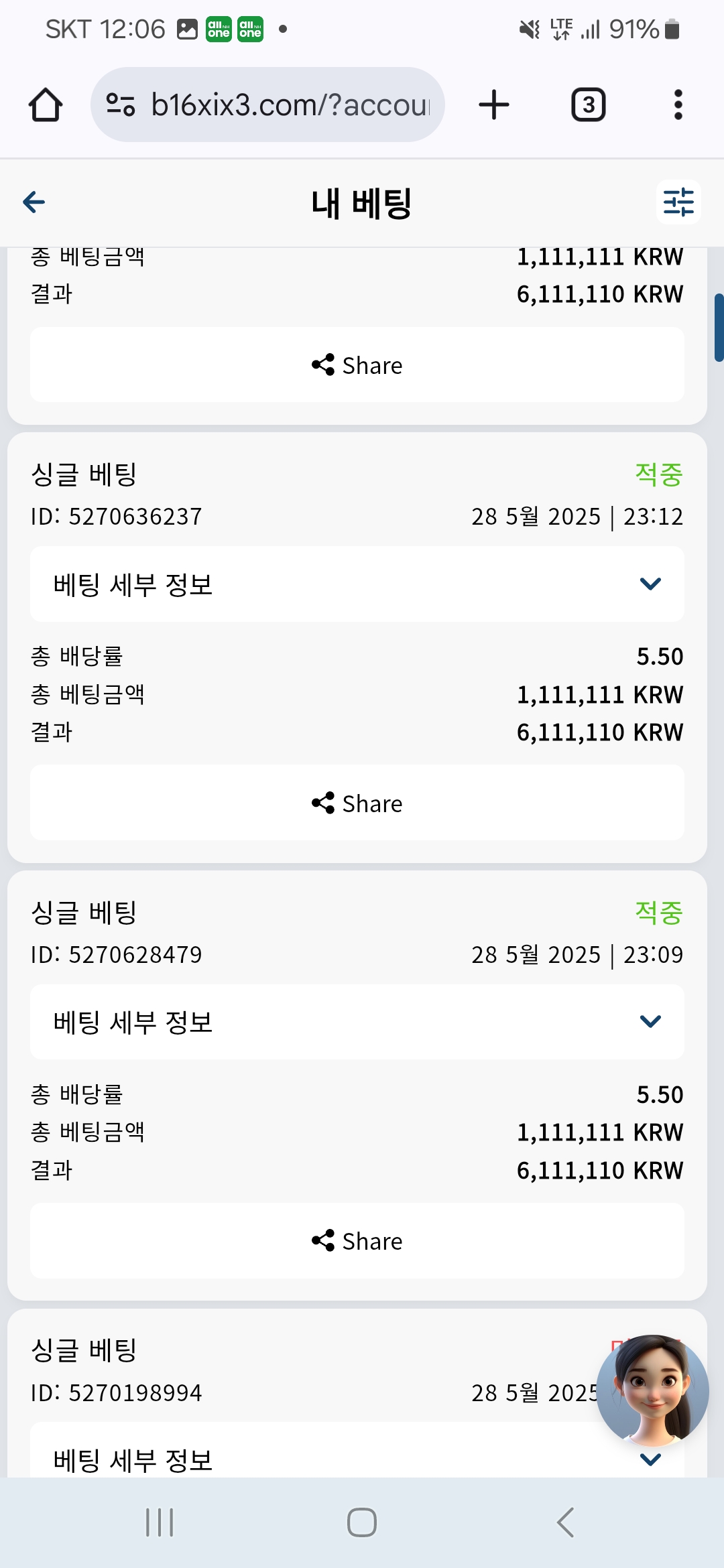This screenshot has width=724, height=1568.
Task: Open a new browser tab
Action: 494,105
